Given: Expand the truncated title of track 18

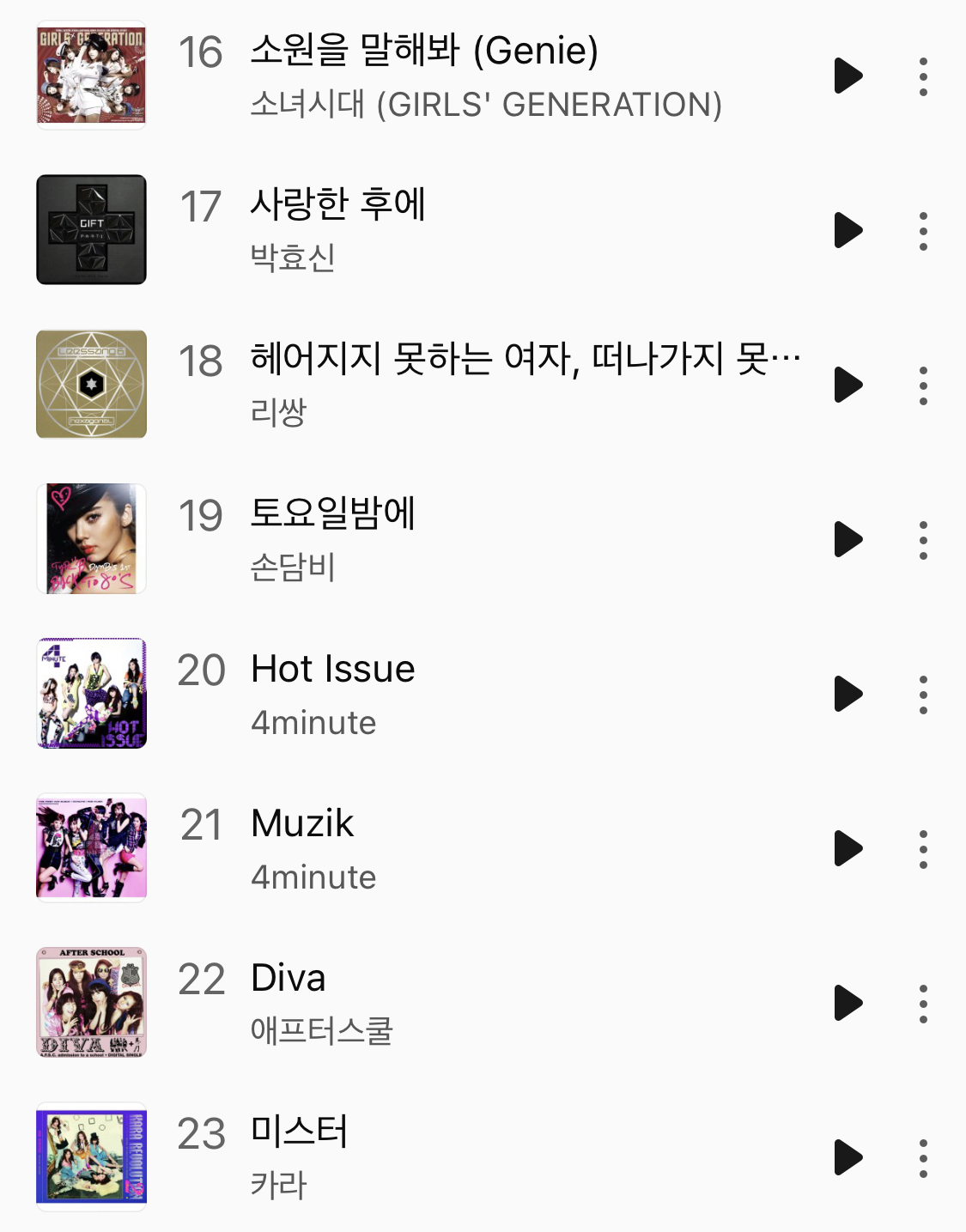Looking at the screenshot, I should coord(524,359).
